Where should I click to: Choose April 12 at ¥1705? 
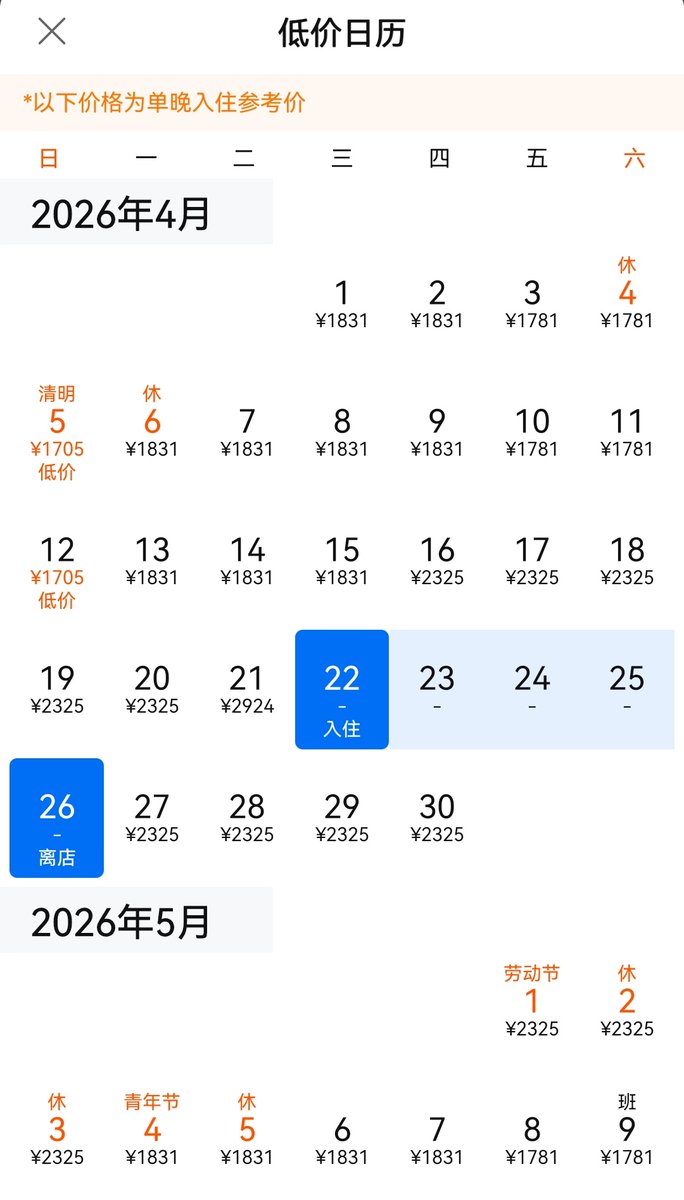[57, 562]
